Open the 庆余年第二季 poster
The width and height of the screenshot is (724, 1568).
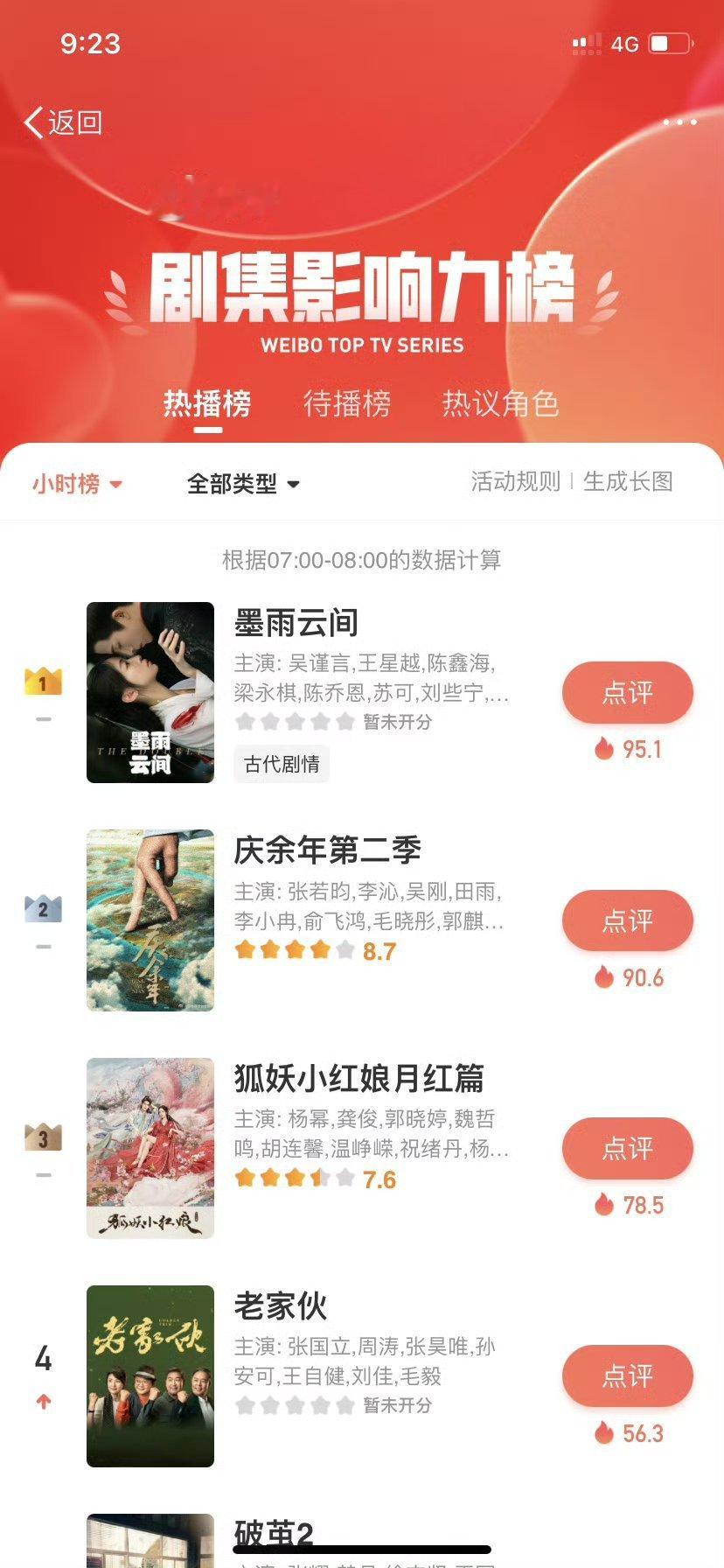pos(150,920)
